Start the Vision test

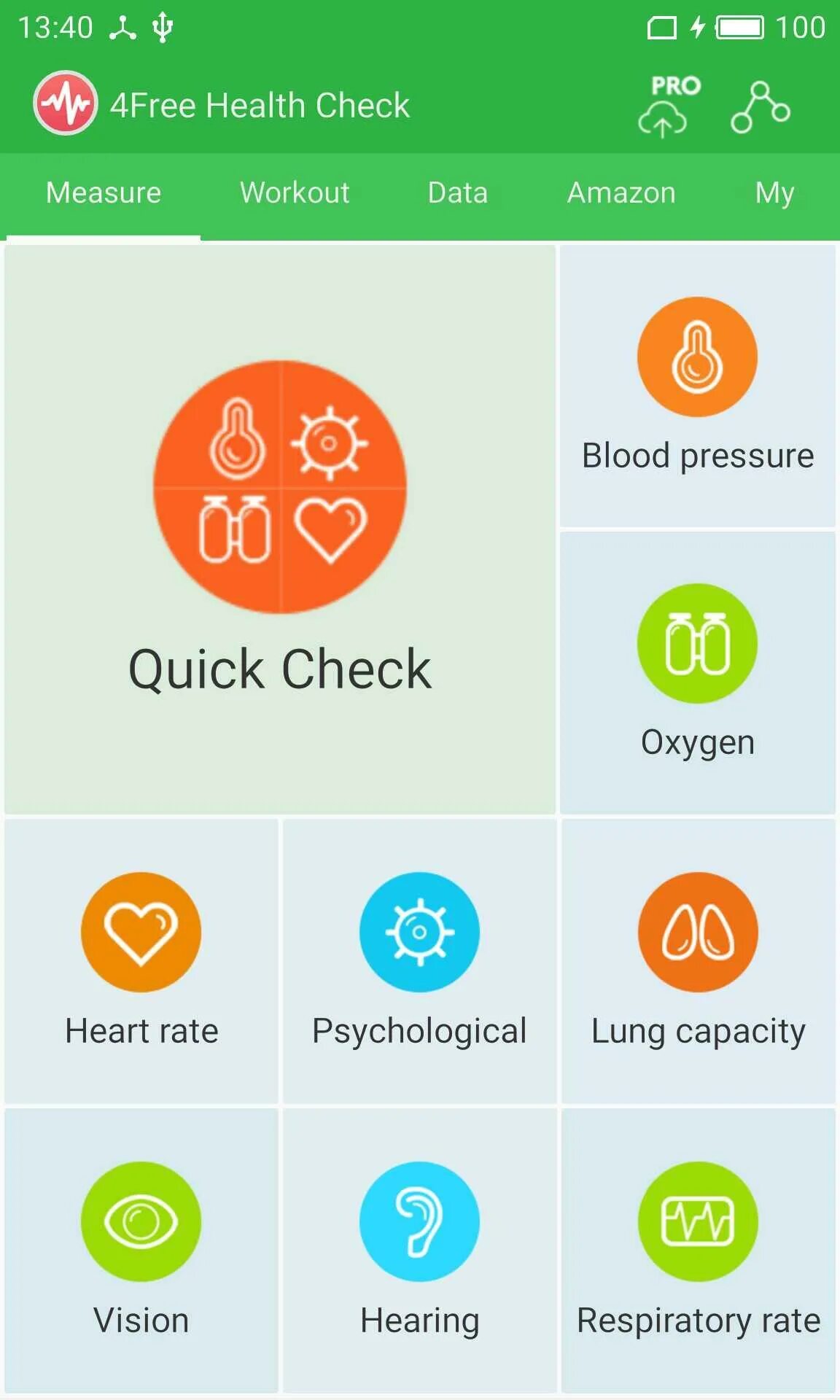[x=141, y=1251]
